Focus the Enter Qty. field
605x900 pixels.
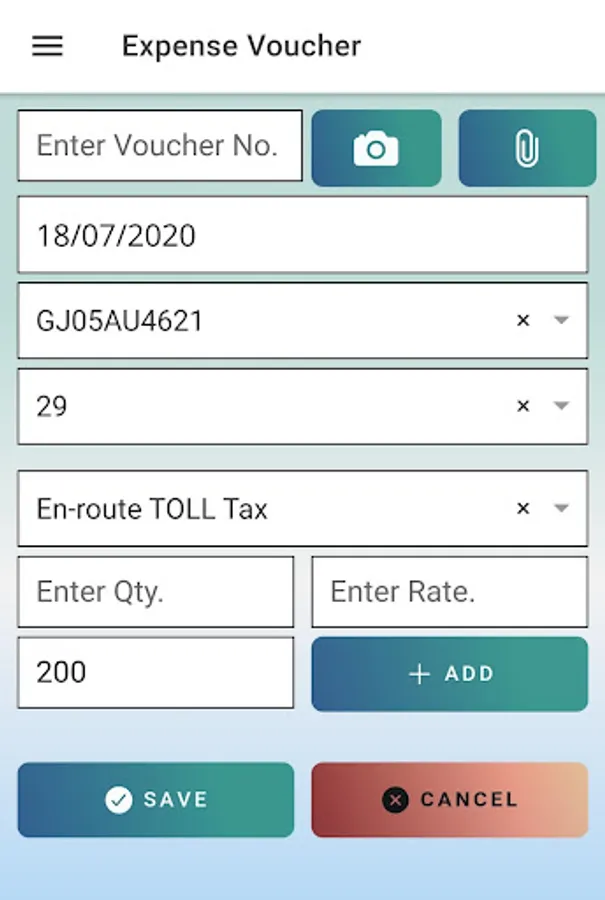coord(156,592)
